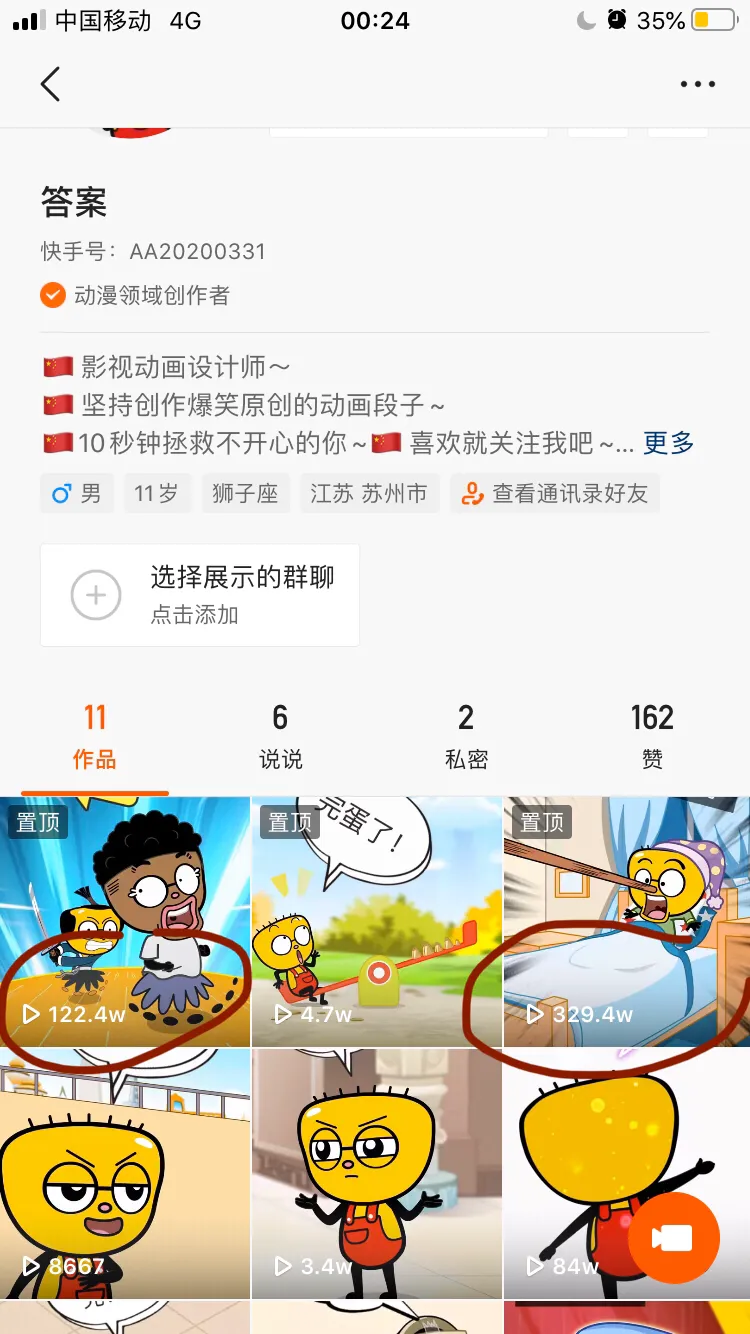Play the video with 8667 views
The image size is (750, 1334).
(125, 1172)
